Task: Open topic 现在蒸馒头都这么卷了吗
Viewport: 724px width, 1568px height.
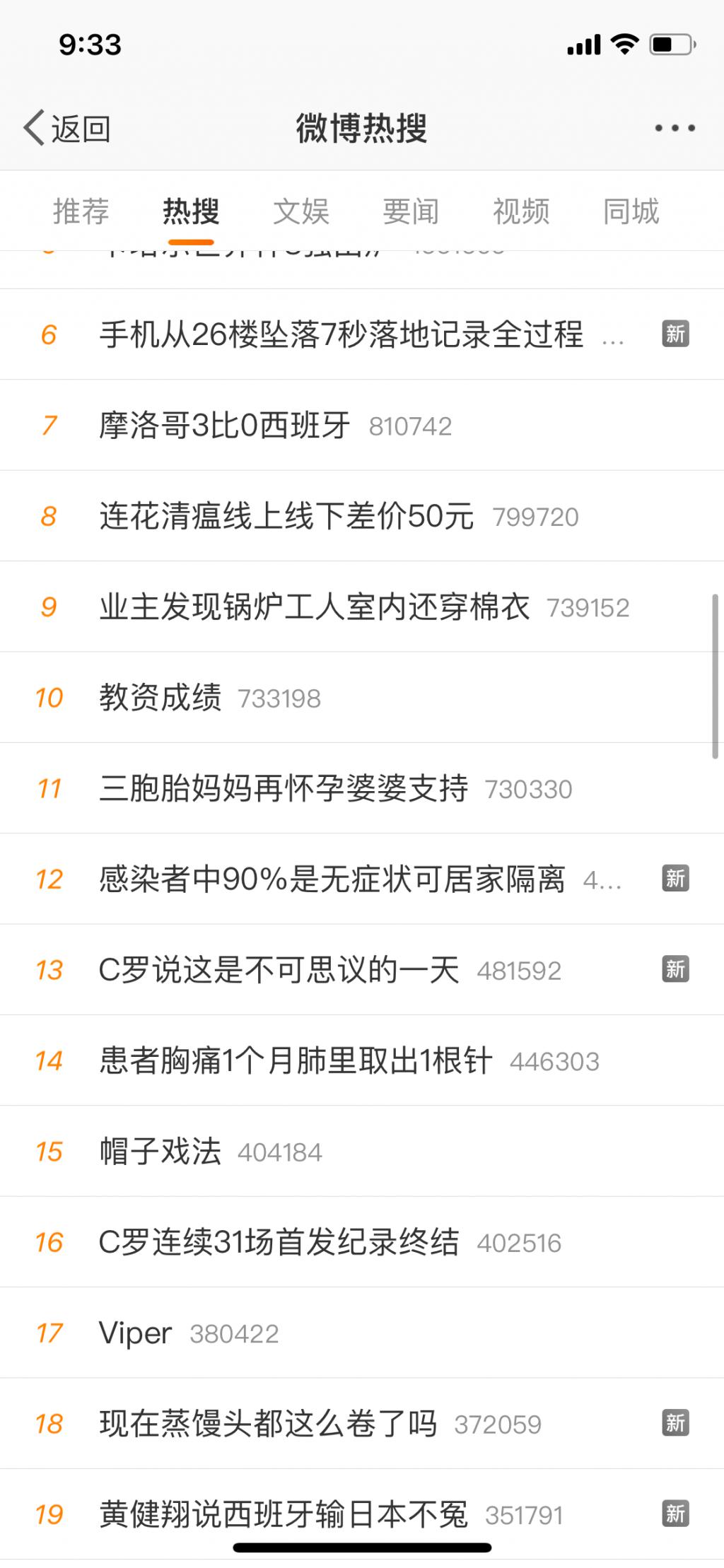Action: pos(268,1424)
